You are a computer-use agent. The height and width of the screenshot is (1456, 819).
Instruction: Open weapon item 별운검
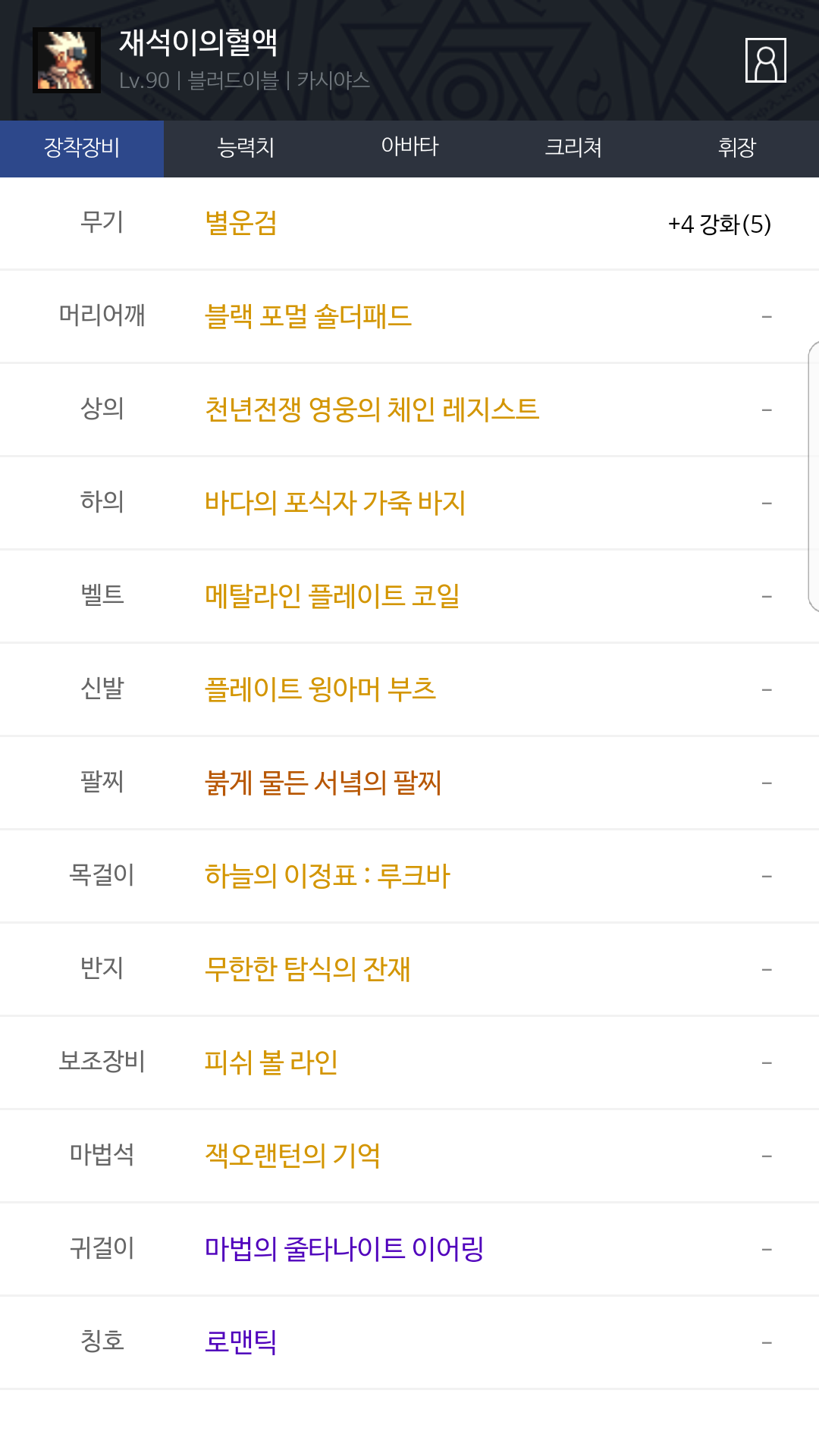click(x=240, y=224)
